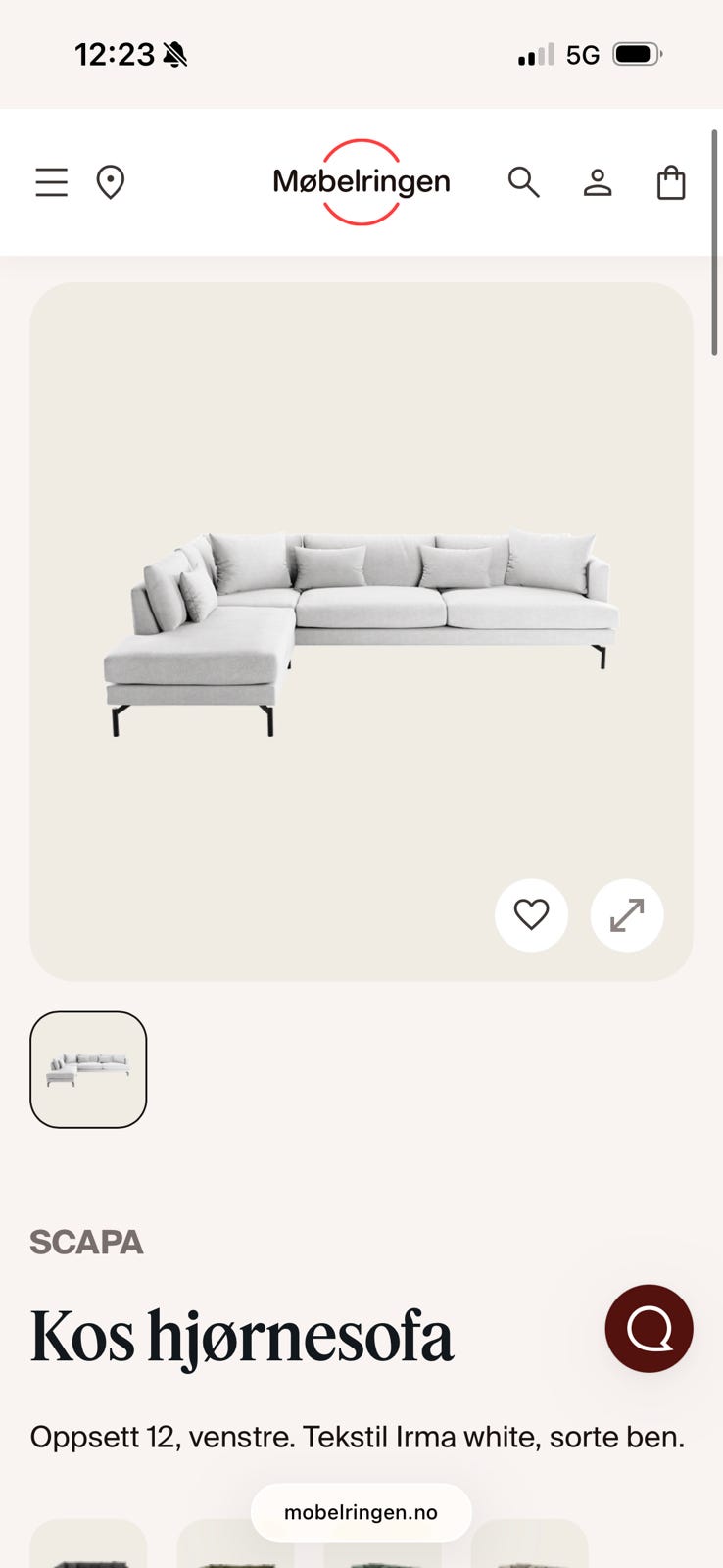Open the chat support bubble
The image size is (723, 1568).
point(650,1328)
